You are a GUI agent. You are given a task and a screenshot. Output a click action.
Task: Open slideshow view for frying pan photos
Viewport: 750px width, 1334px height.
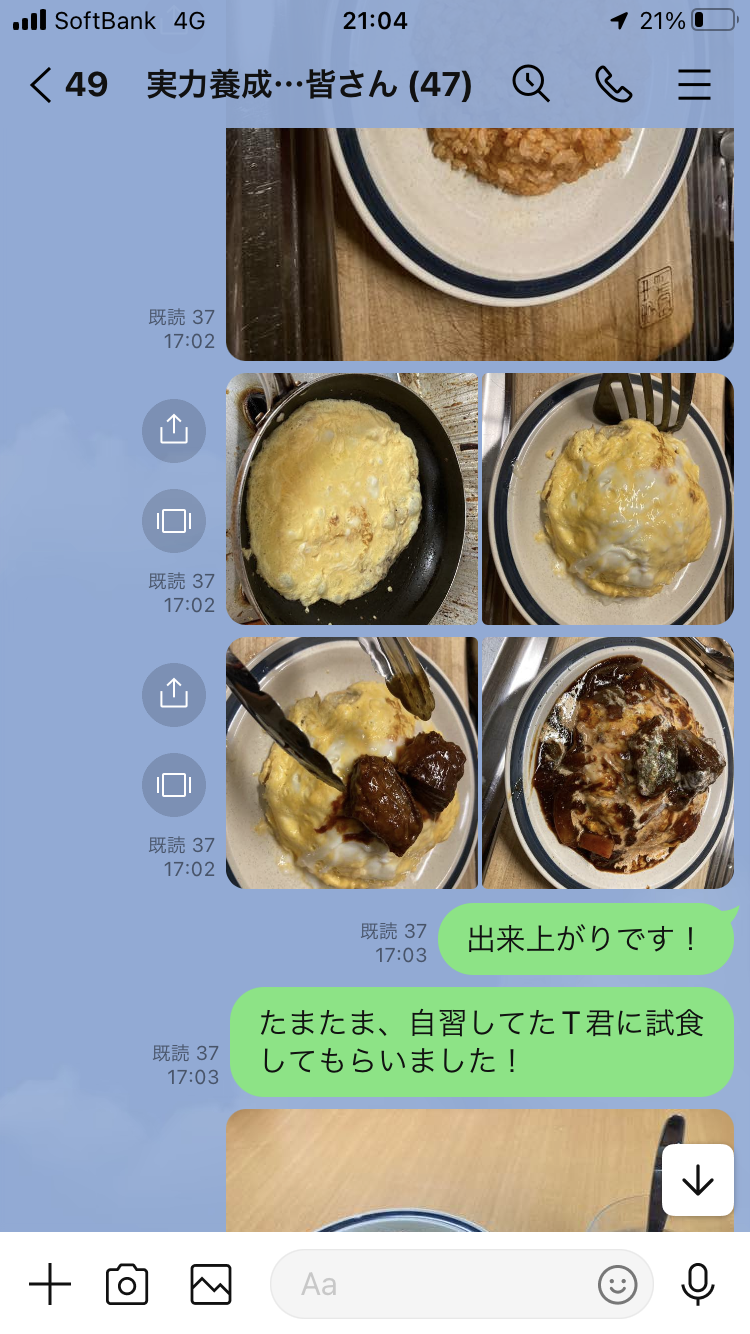click(174, 521)
